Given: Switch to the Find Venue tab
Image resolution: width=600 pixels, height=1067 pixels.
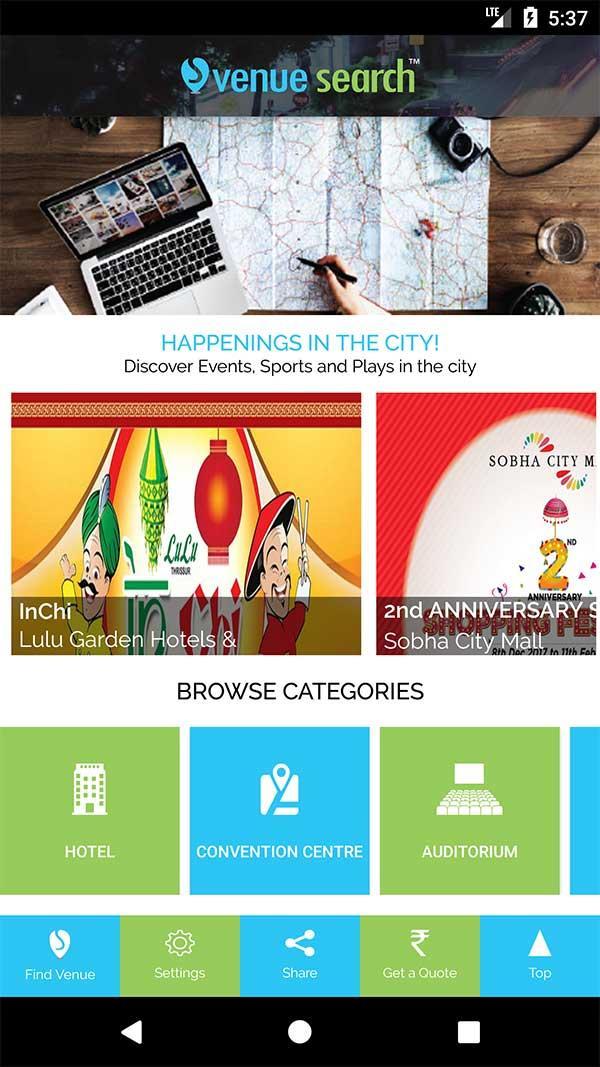Looking at the screenshot, I should point(60,956).
